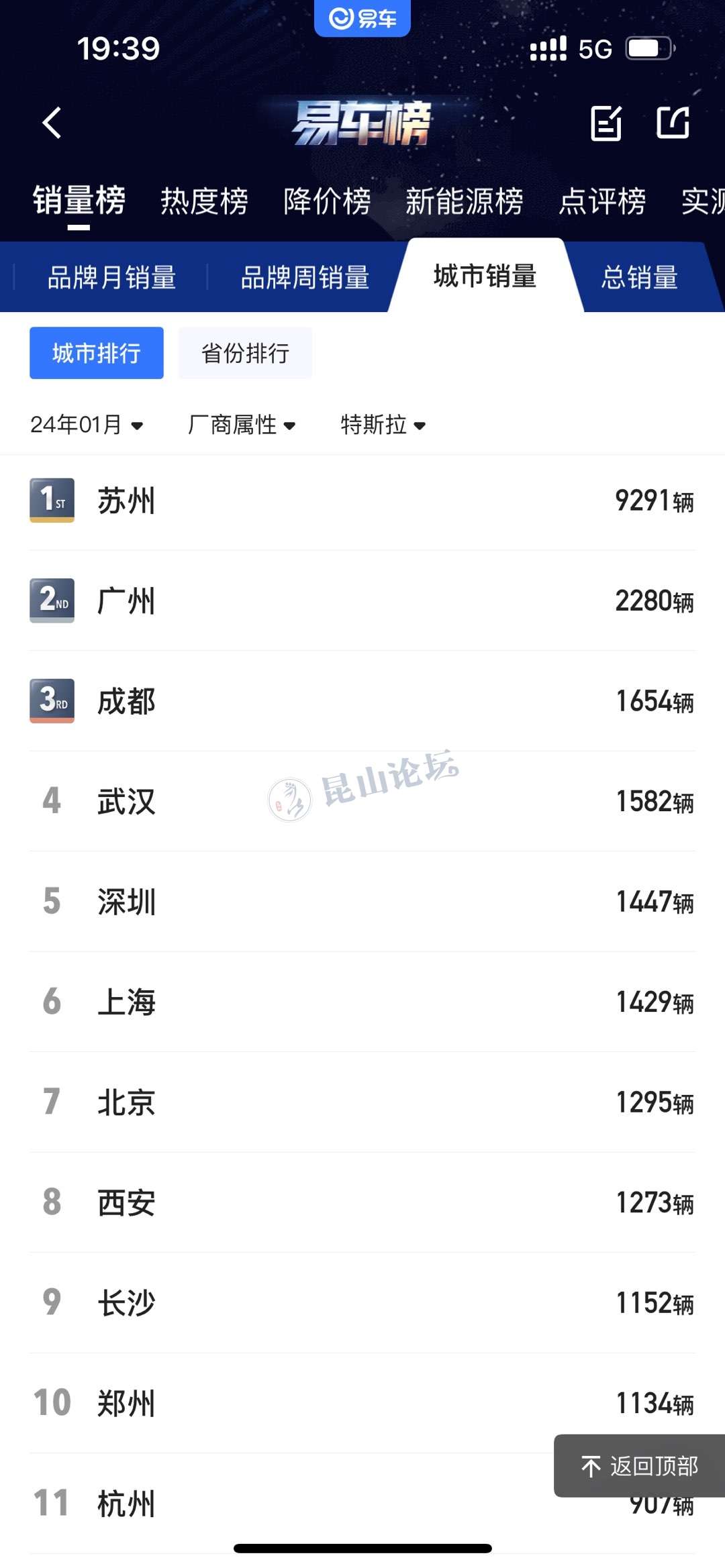Open the 厂商属性 filter dropdown
The height and width of the screenshot is (1568, 725).
click(242, 425)
